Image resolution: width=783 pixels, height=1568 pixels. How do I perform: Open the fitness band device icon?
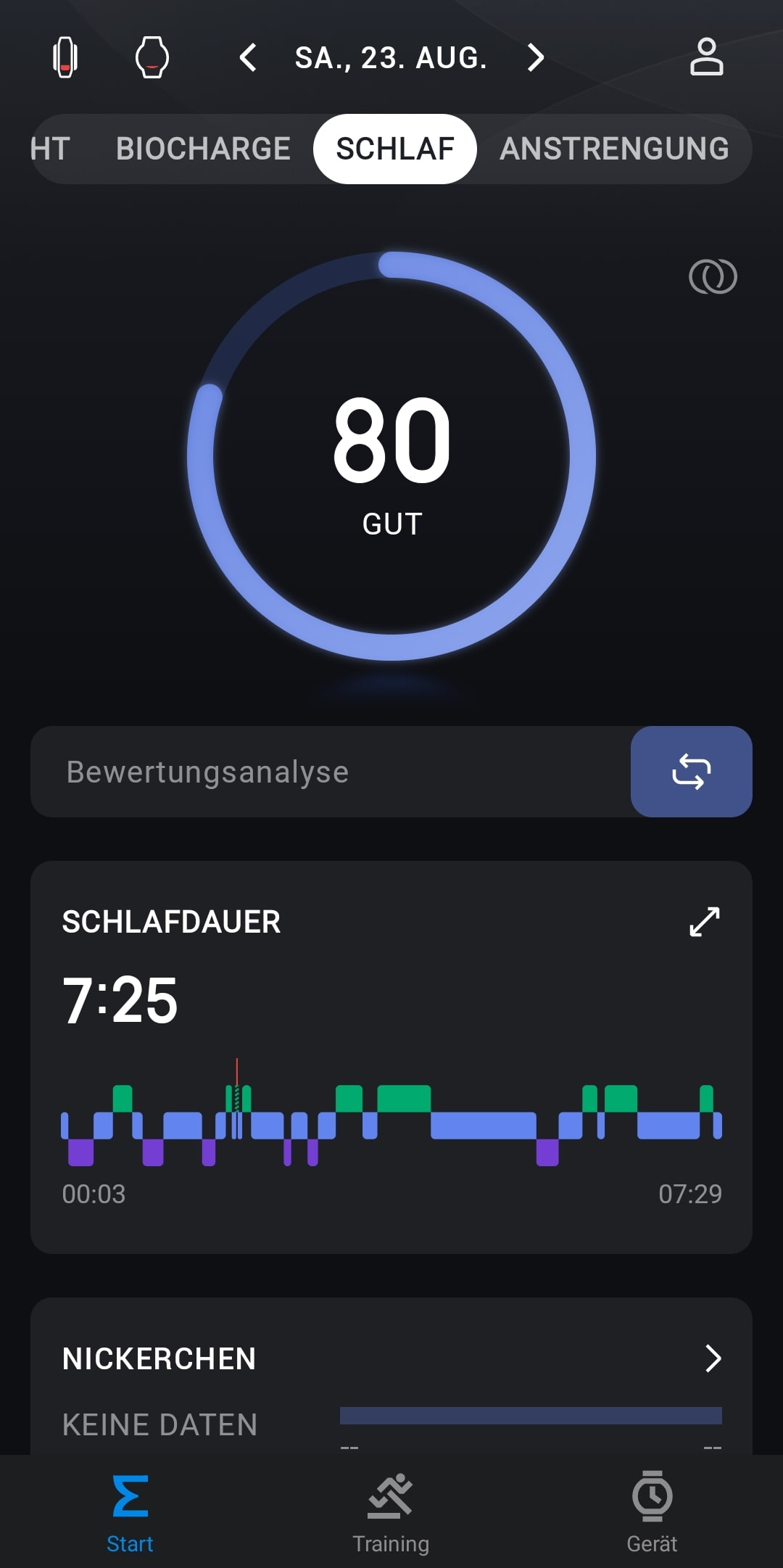coord(65,57)
